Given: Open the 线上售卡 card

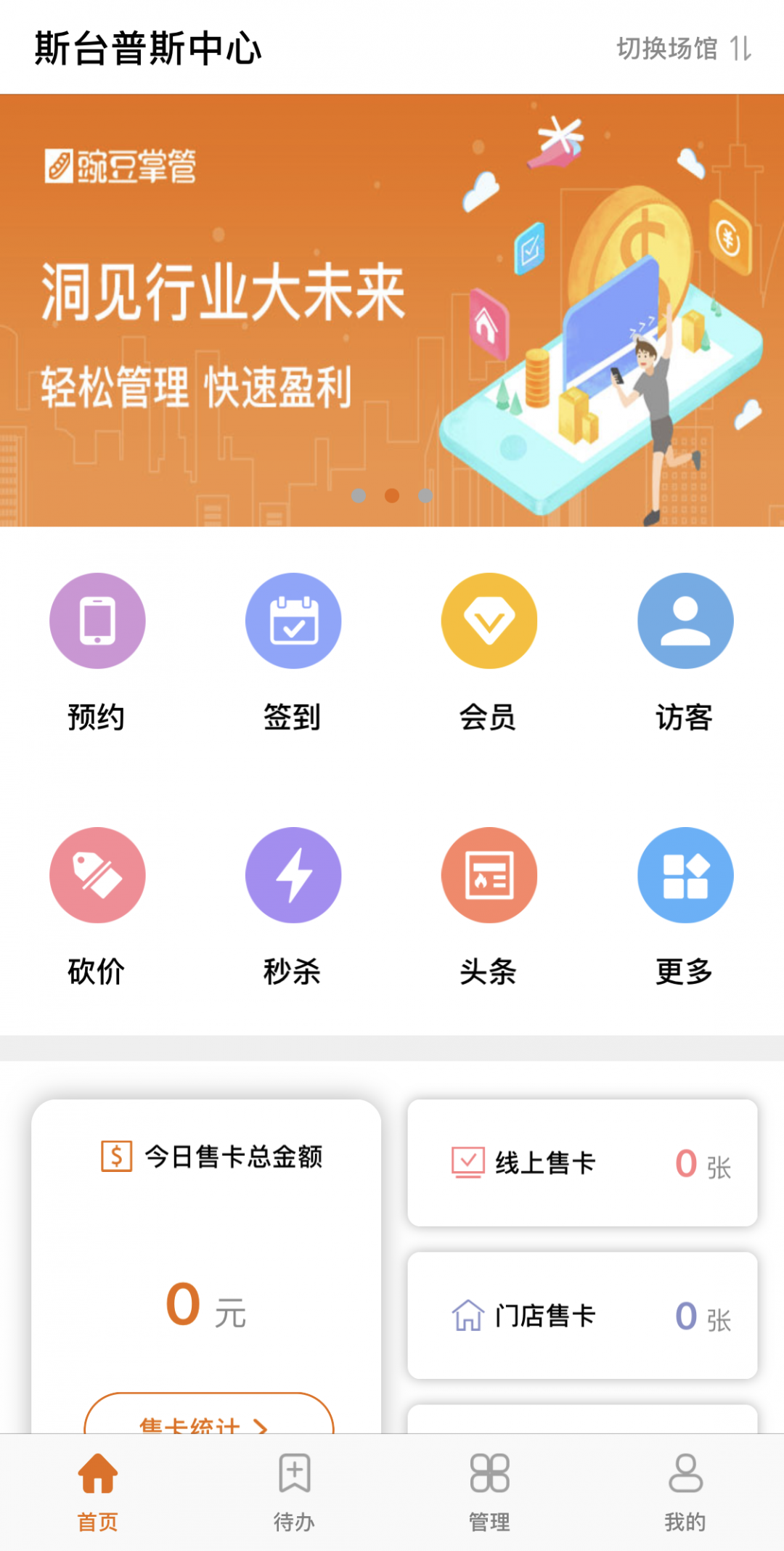Looking at the screenshot, I should 582,1163.
